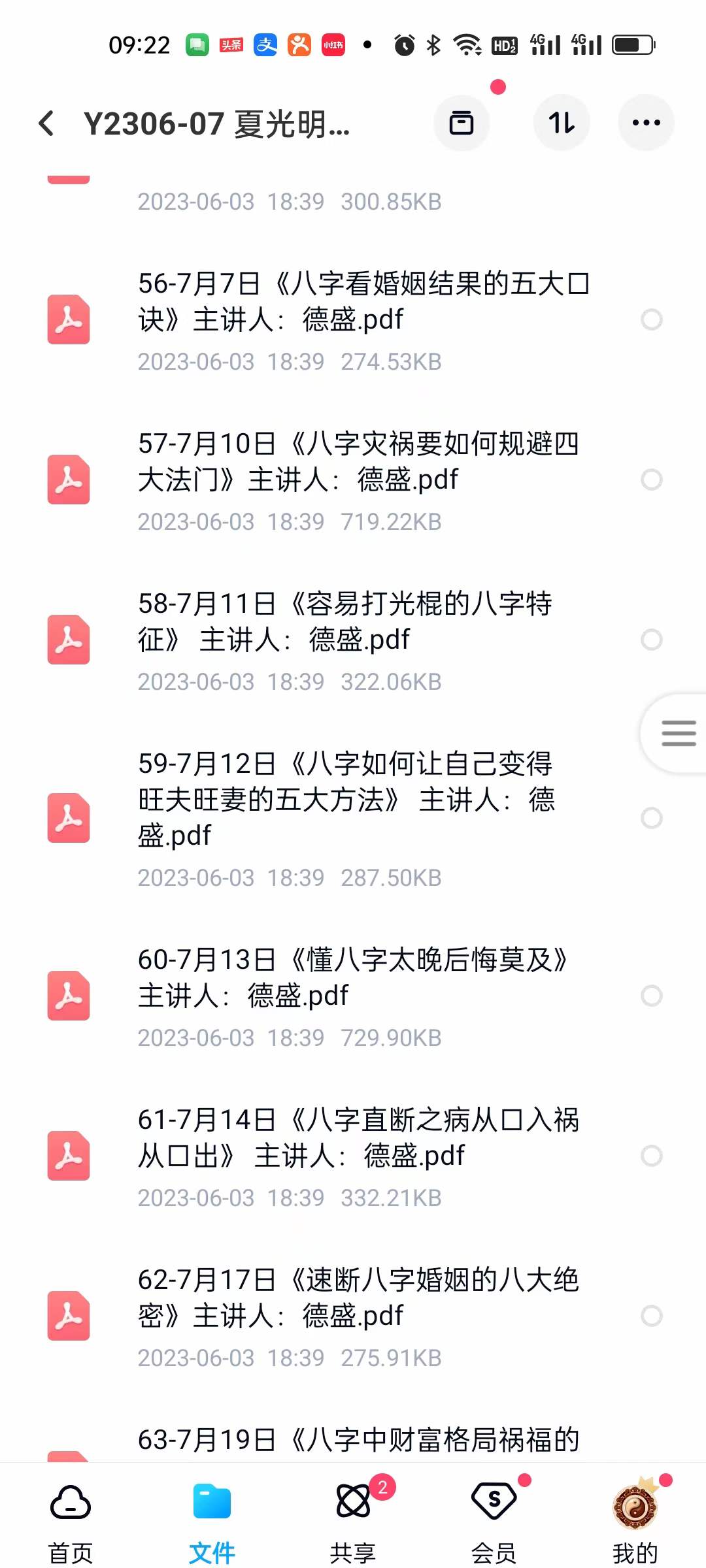Open the three-dot overflow menu

(646, 123)
